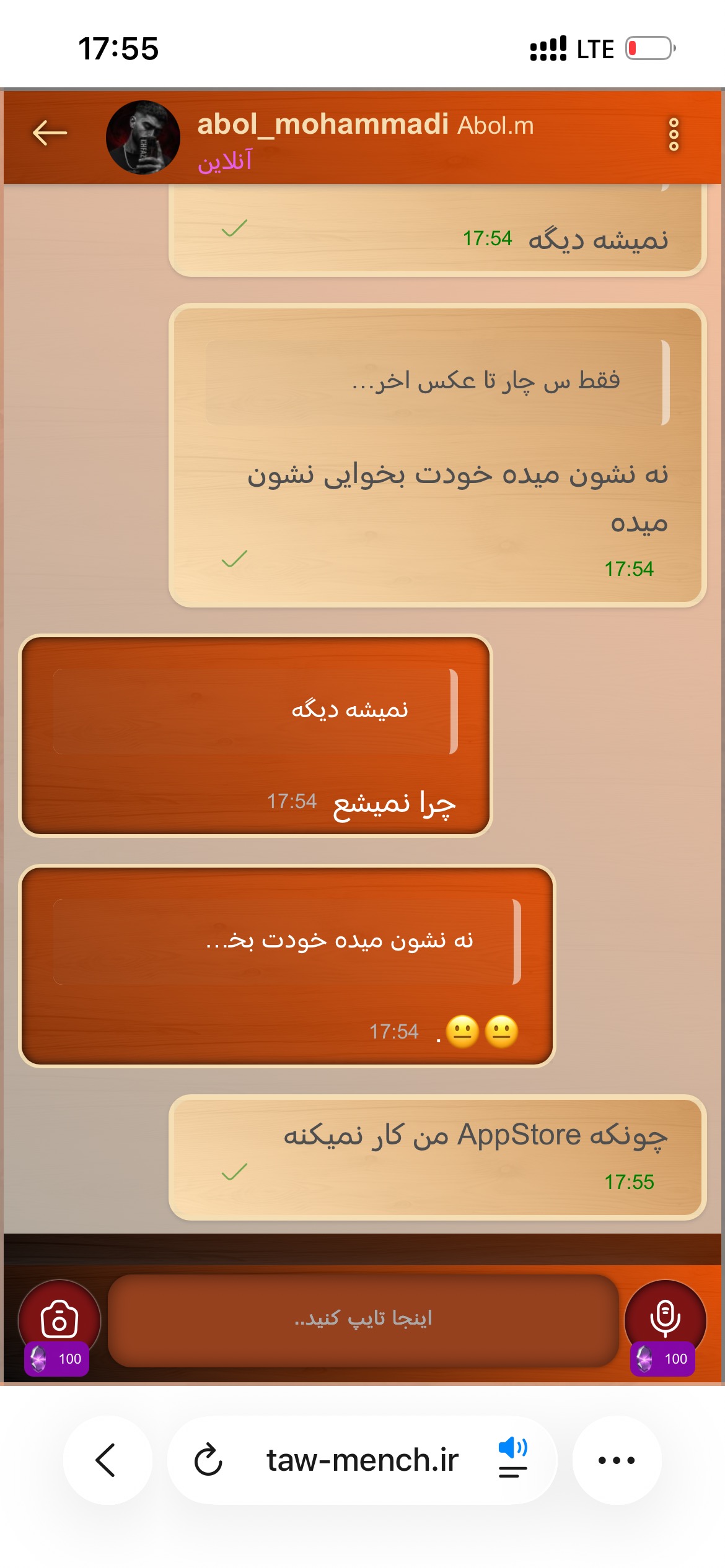Tap the camera button to send a photo
The width and height of the screenshot is (725, 1568).
tap(59, 1320)
